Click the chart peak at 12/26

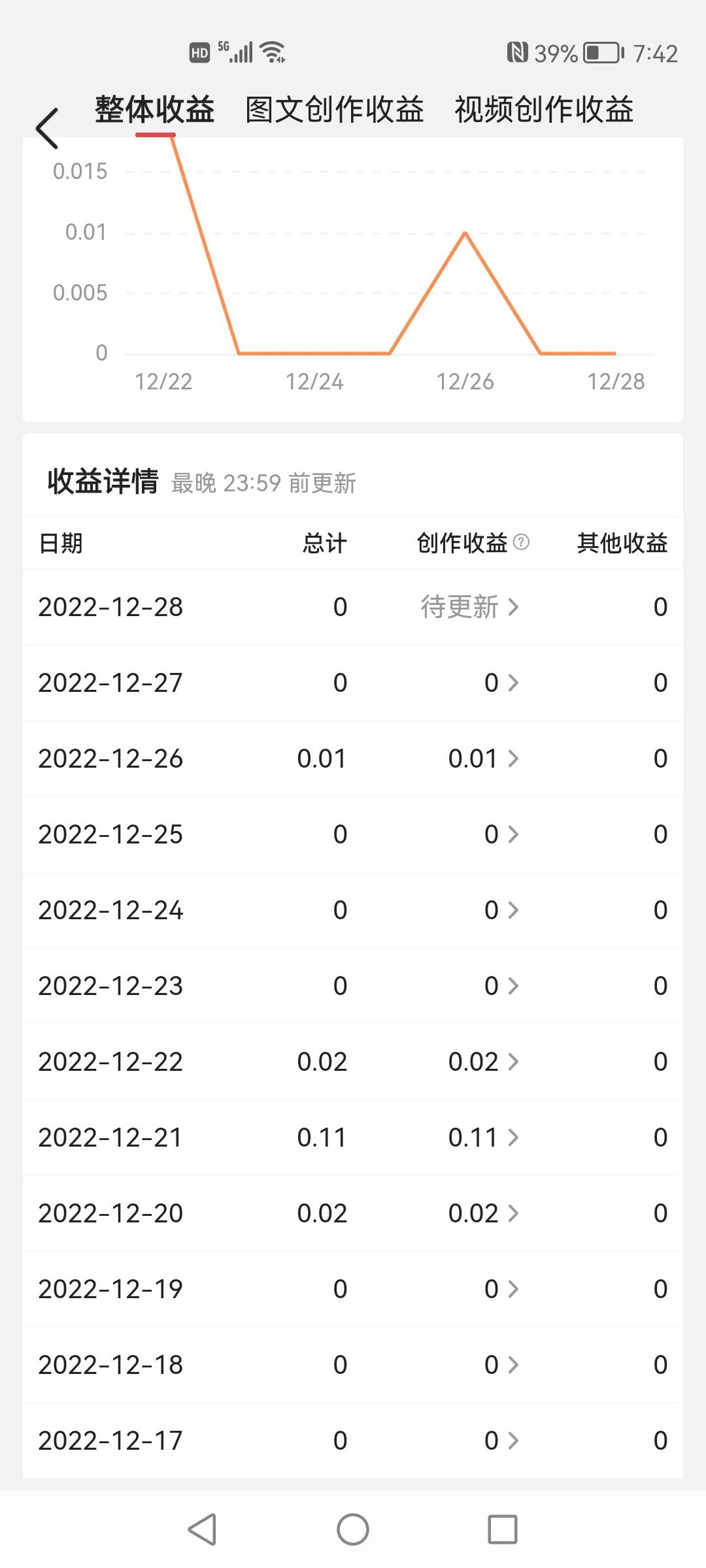(x=465, y=233)
